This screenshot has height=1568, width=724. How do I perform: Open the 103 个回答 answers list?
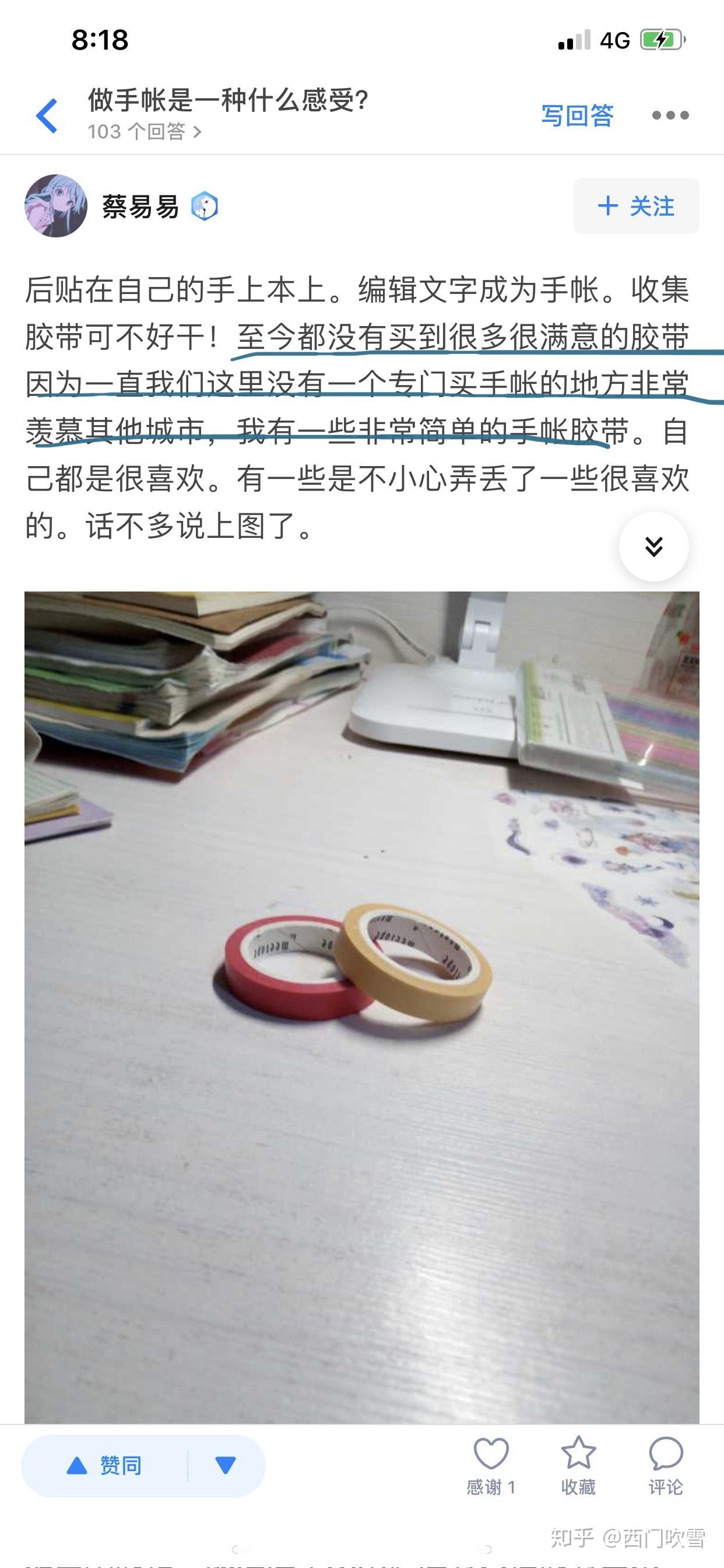pyautogui.click(x=144, y=131)
